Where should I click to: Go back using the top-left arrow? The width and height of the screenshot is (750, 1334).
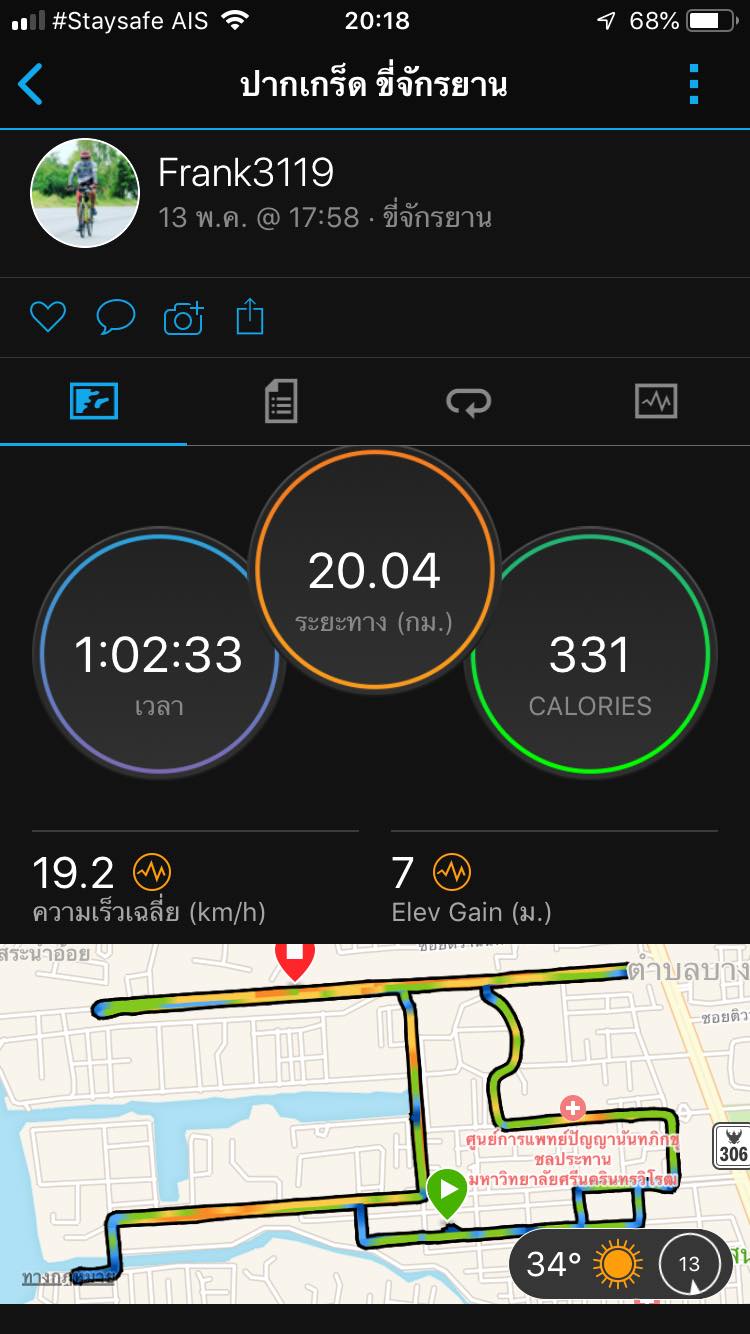[32, 84]
